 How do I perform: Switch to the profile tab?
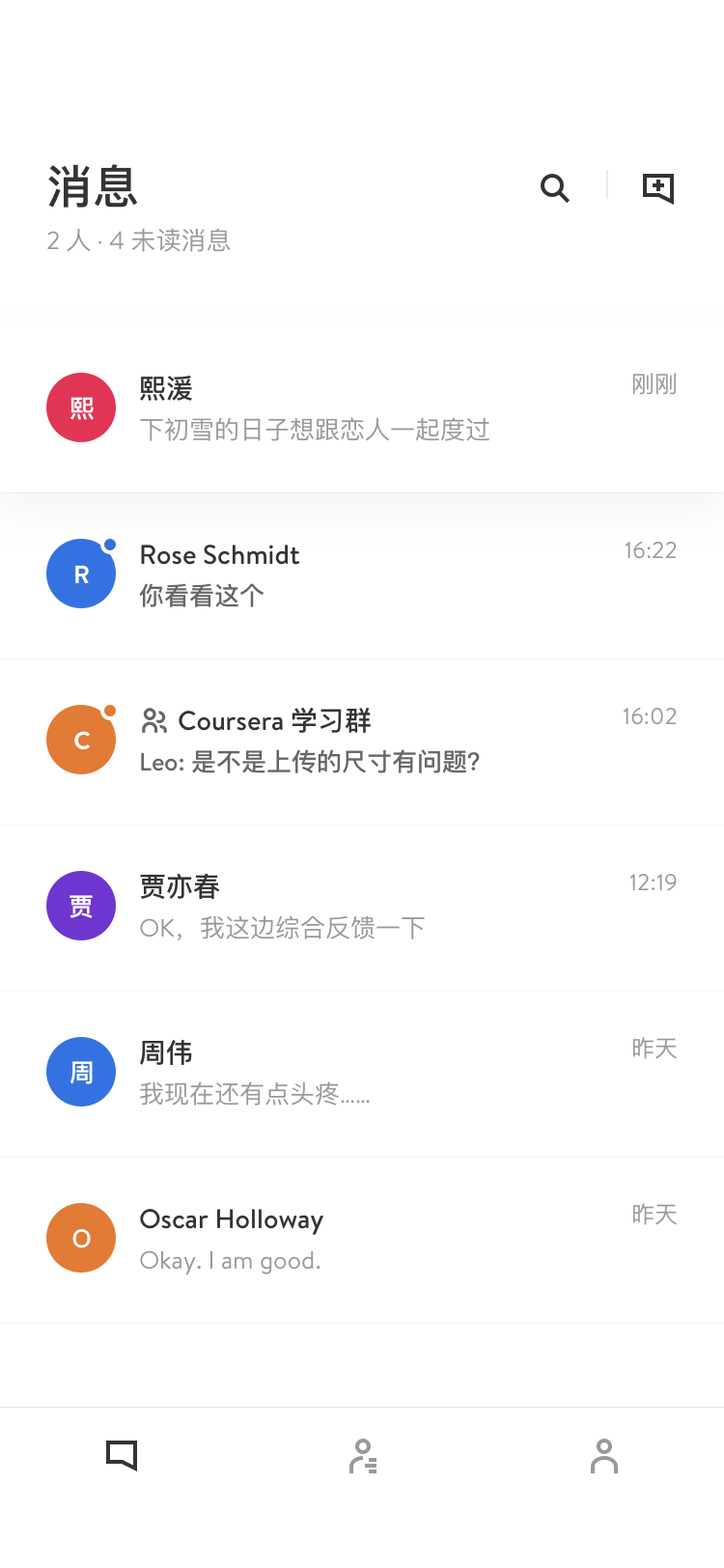(x=604, y=1456)
